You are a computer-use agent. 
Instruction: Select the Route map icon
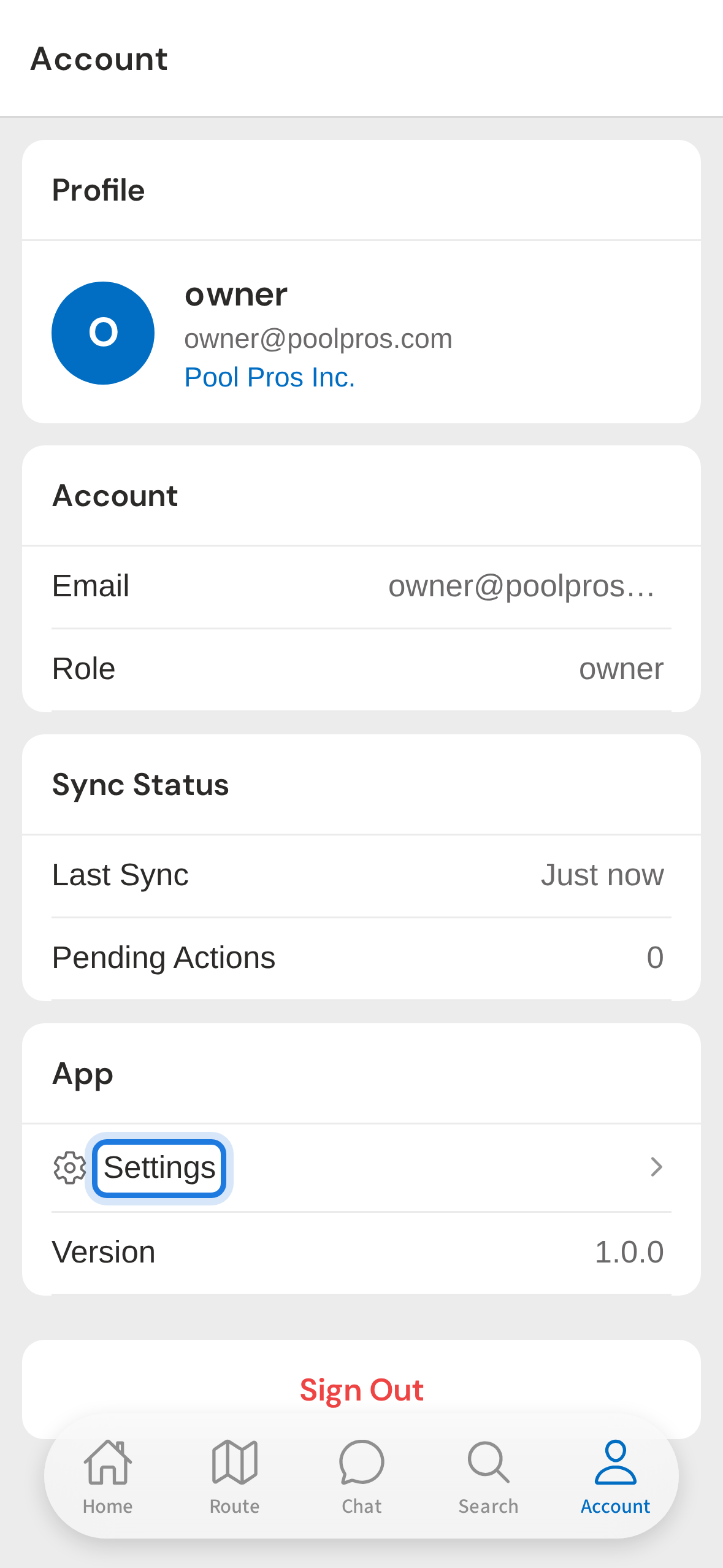tap(234, 1462)
